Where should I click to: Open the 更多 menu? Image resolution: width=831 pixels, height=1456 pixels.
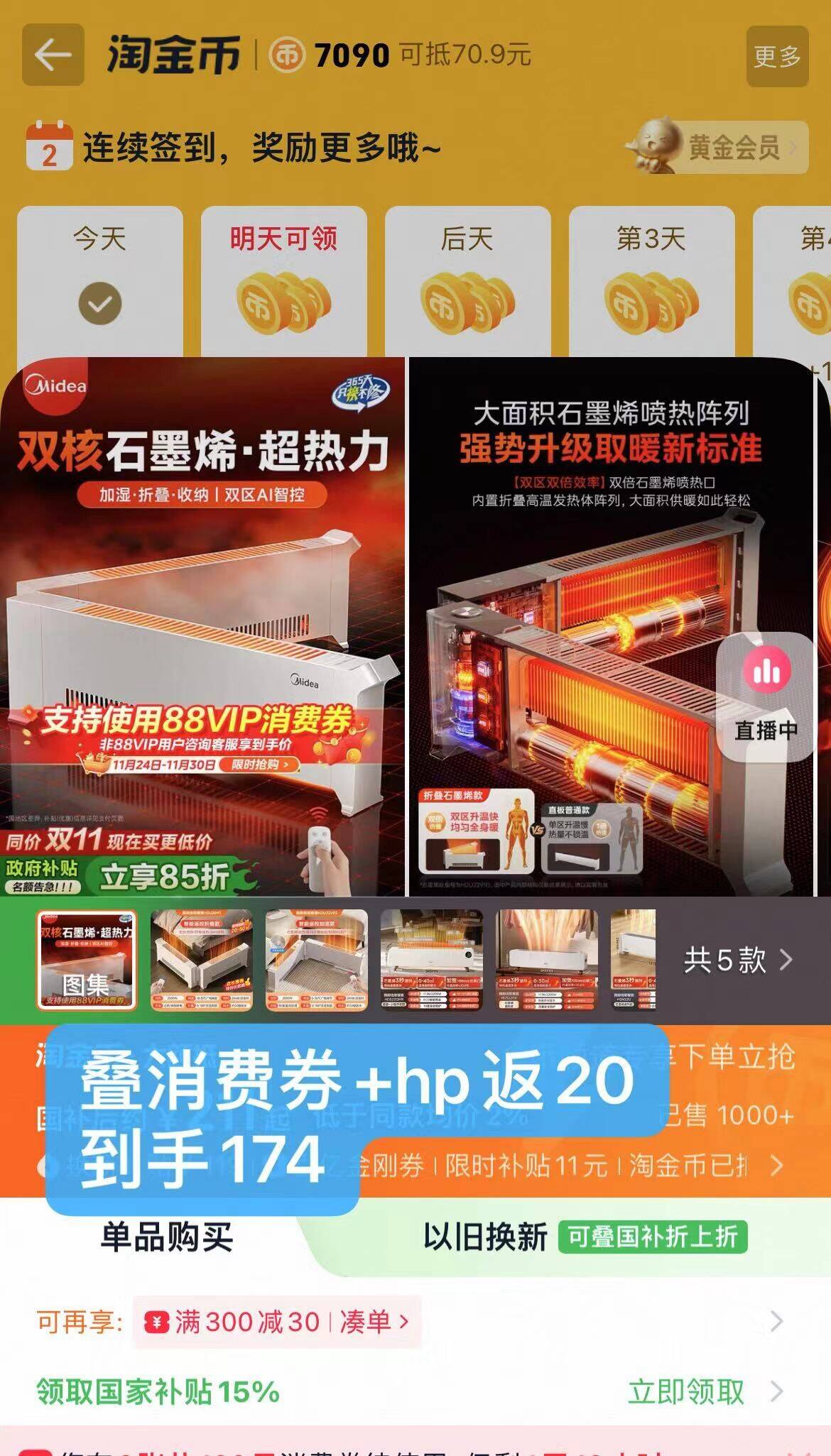click(x=777, y=56)
